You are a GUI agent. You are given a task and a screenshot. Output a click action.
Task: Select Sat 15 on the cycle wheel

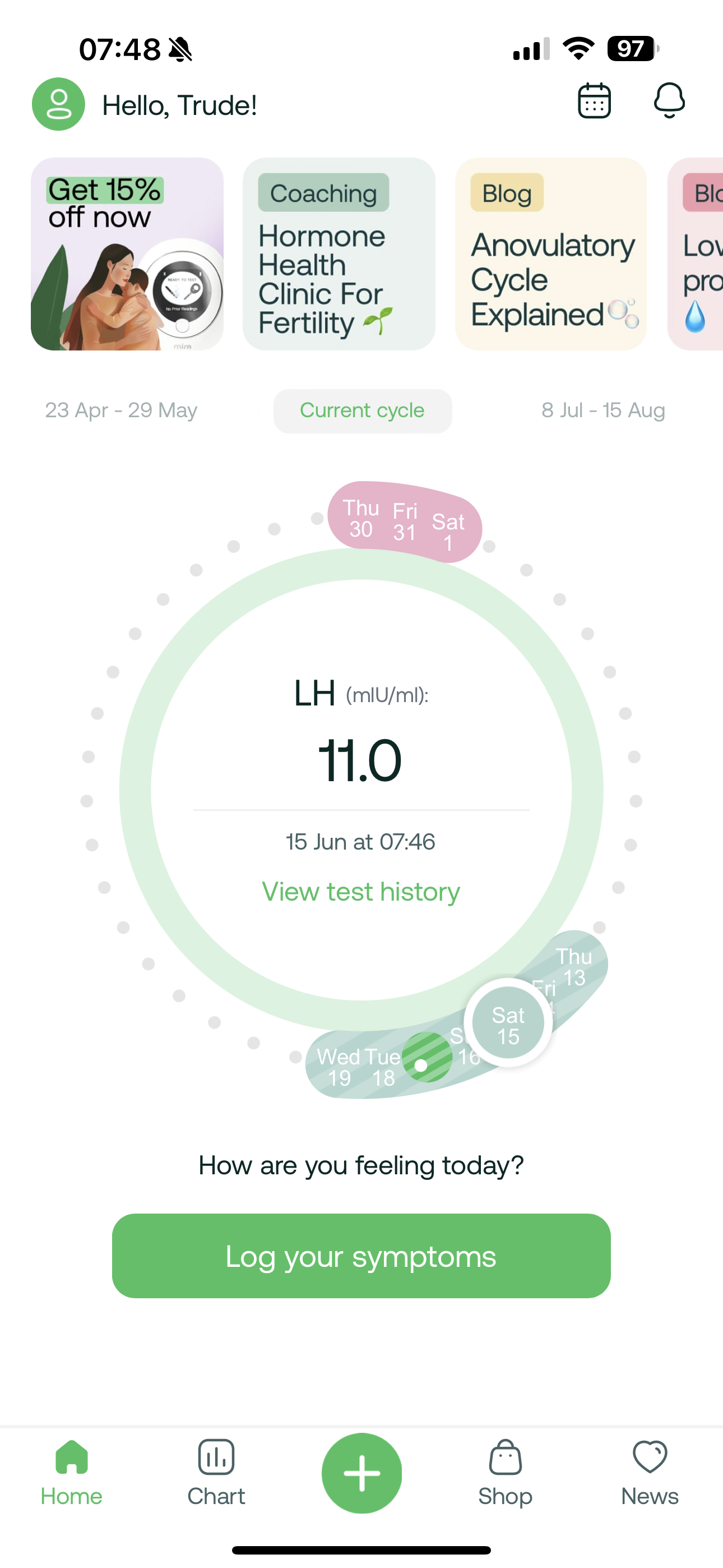508,1025
